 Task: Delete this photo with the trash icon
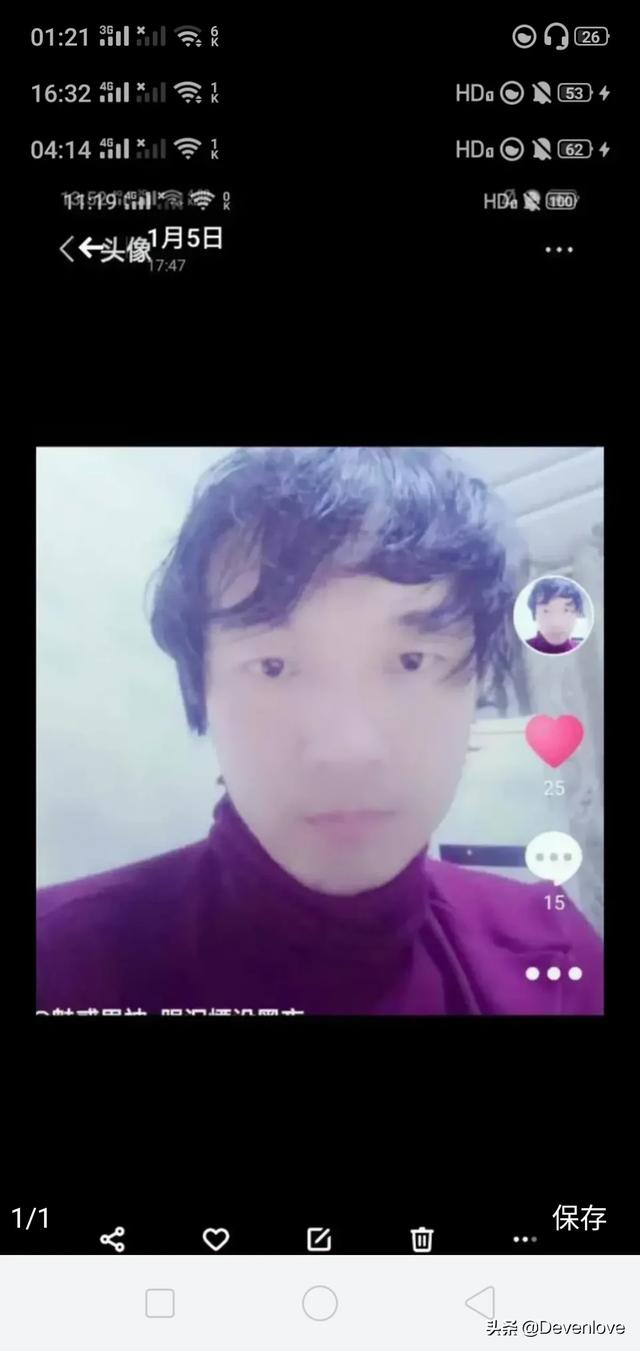tap(422, 1240)
